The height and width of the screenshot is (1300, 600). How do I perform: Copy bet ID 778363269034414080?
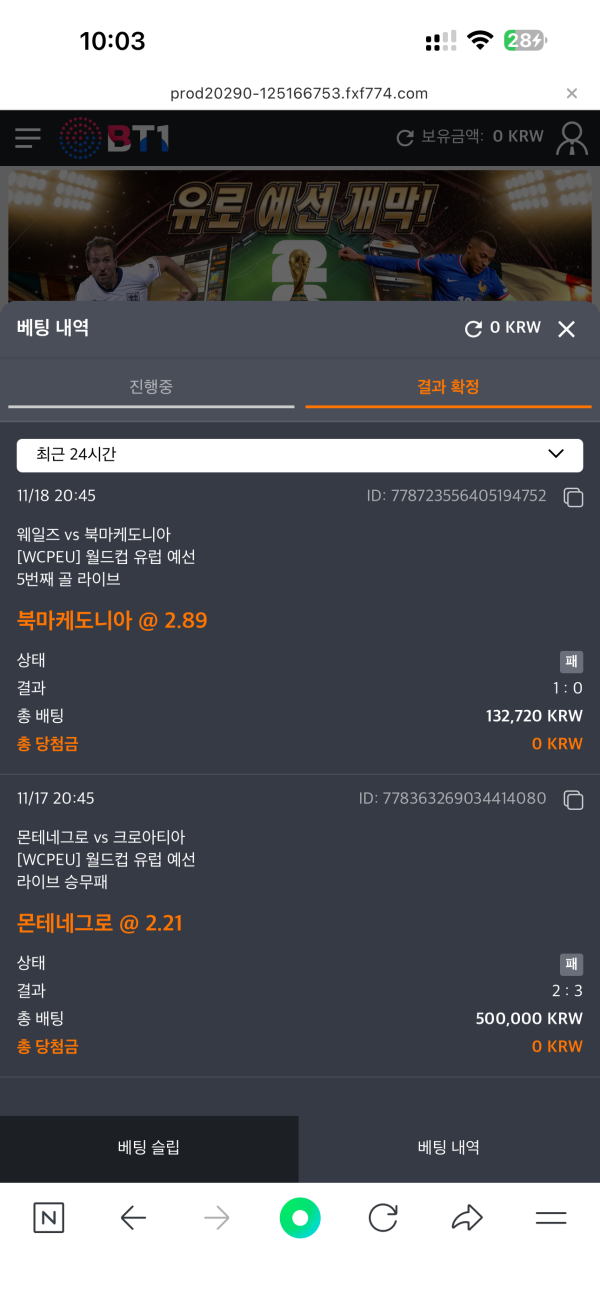click(x=573, y=799)
